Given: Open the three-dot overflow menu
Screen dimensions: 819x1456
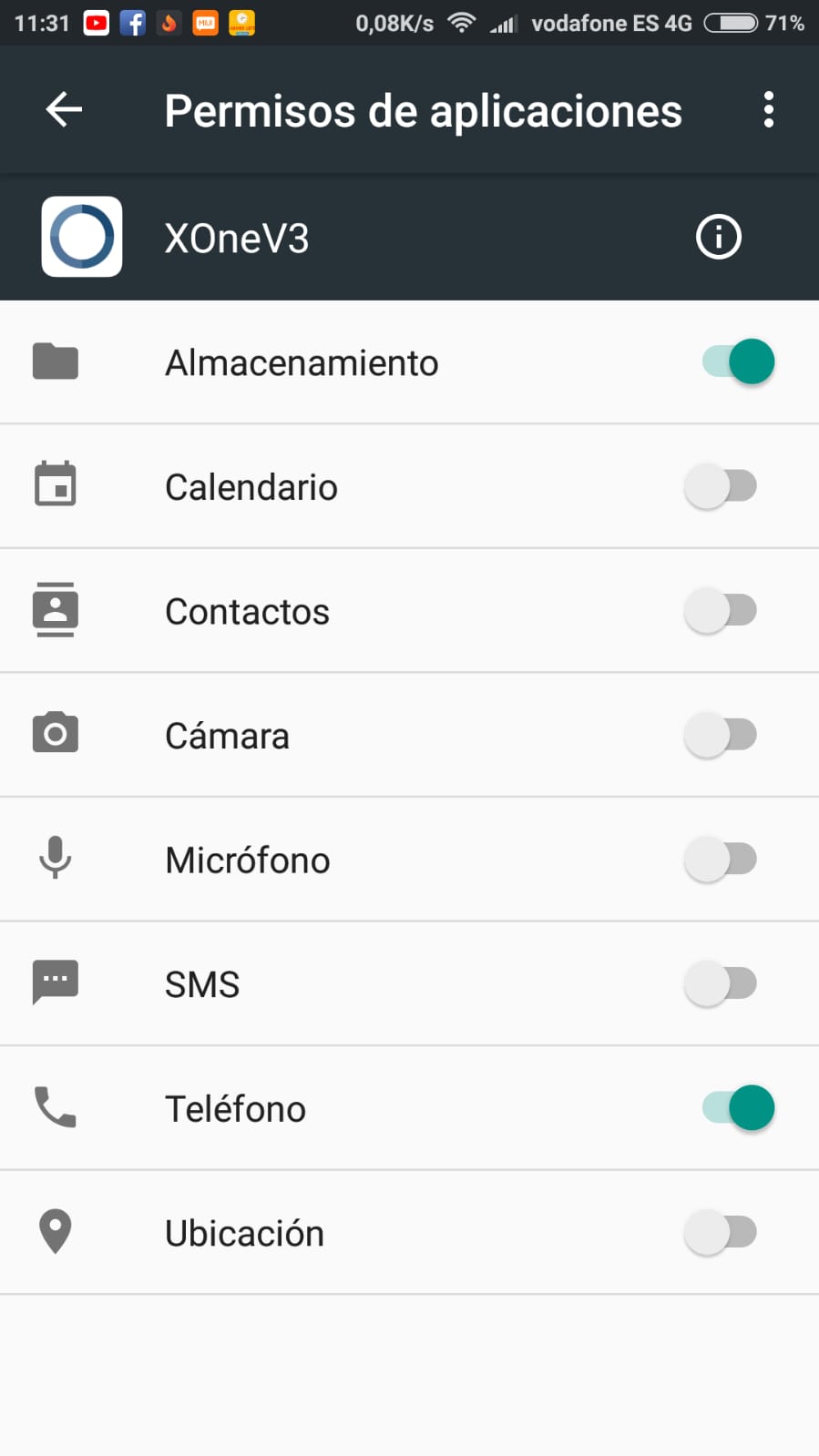Looking at the screenshot, I should [769, 110].
